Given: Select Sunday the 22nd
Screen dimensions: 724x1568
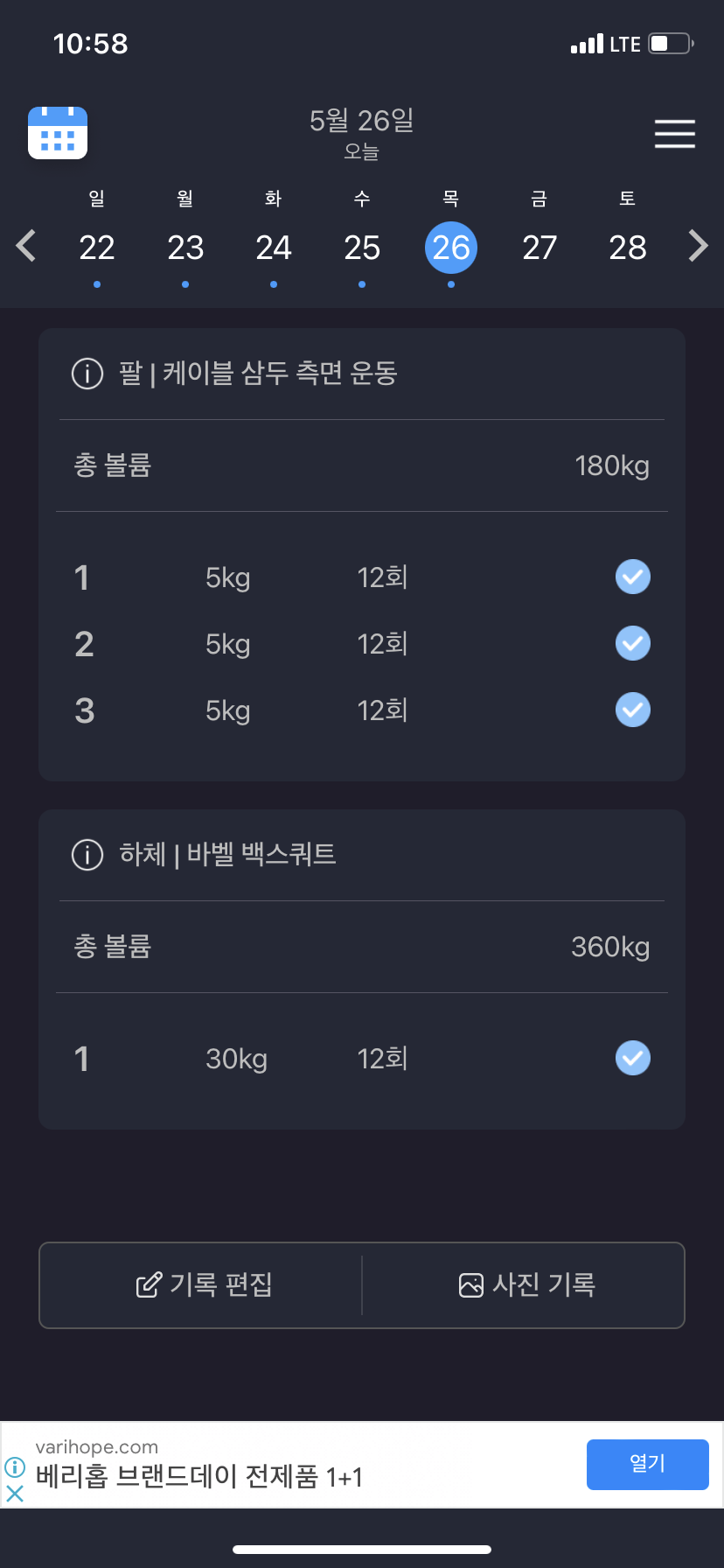Looking at the screenshot, I should [97, 248].
